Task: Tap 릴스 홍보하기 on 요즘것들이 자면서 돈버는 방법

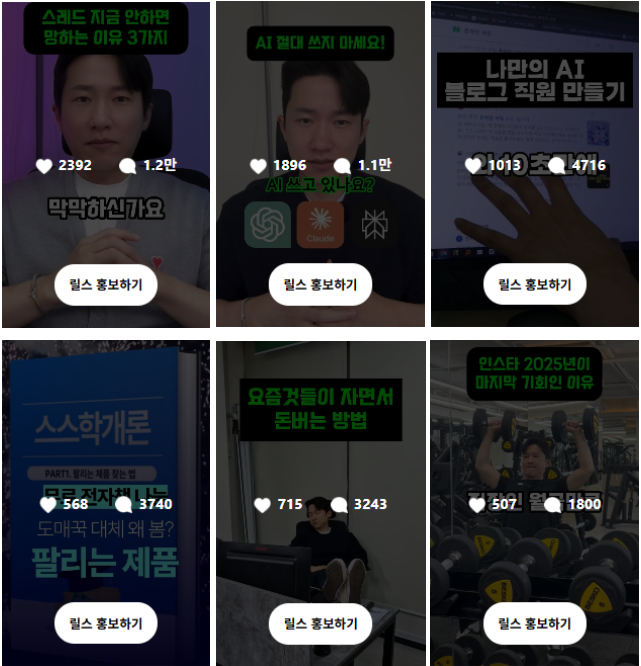Action: coord(320,623)
